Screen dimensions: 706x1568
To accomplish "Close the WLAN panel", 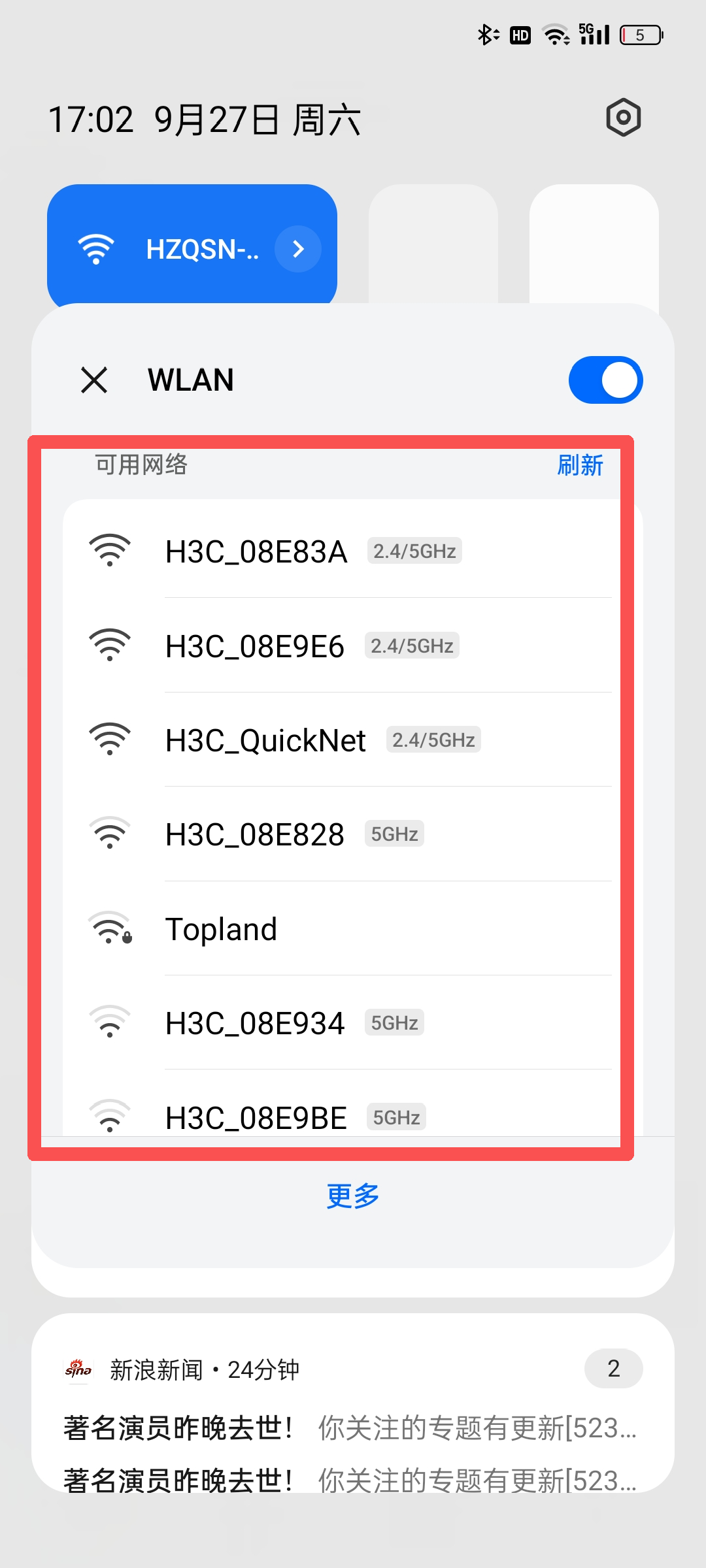I will click(x=94, y=380).
